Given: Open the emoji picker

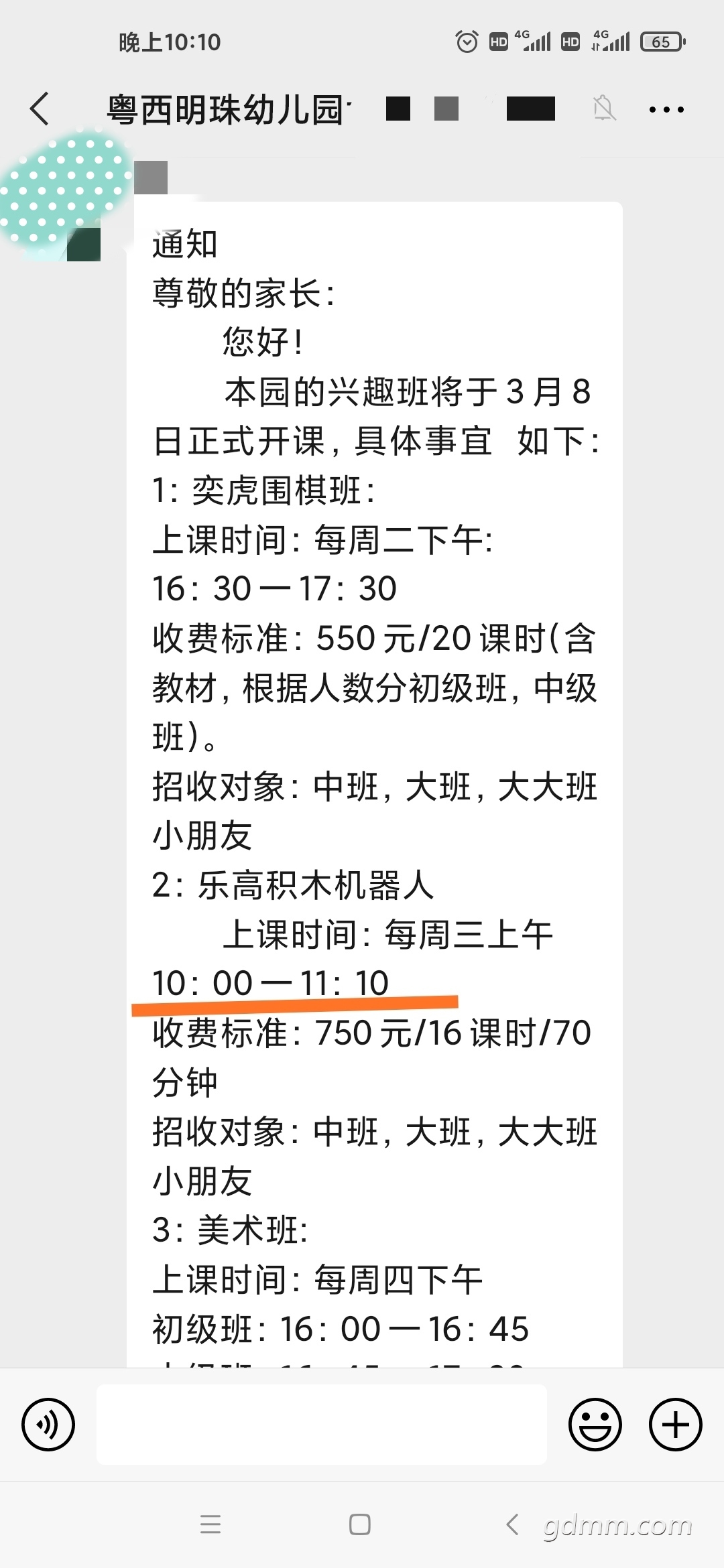Looking at the screenshot, I should (x=595, y=1425).
